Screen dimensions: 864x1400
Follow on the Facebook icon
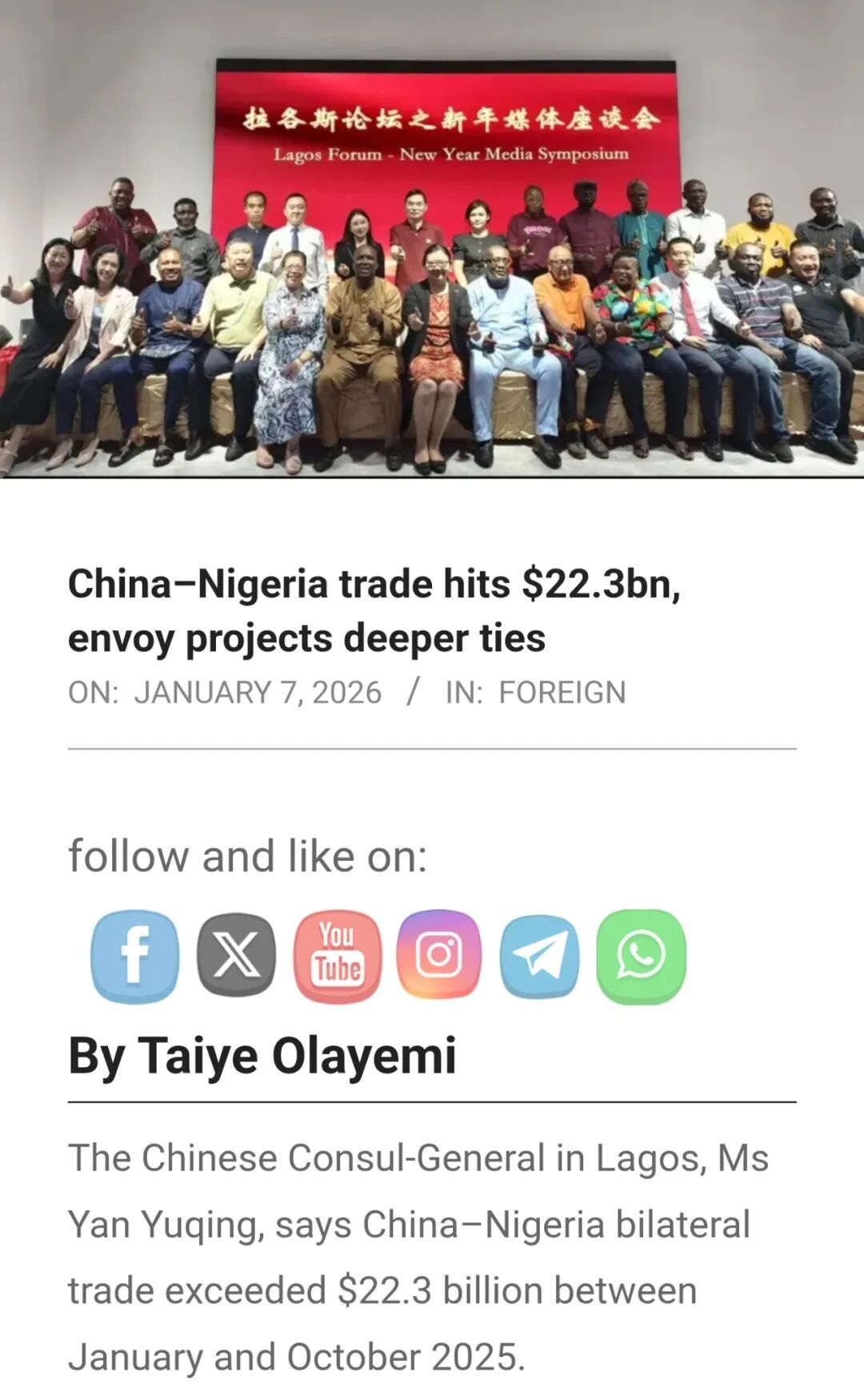coord(134,955)
